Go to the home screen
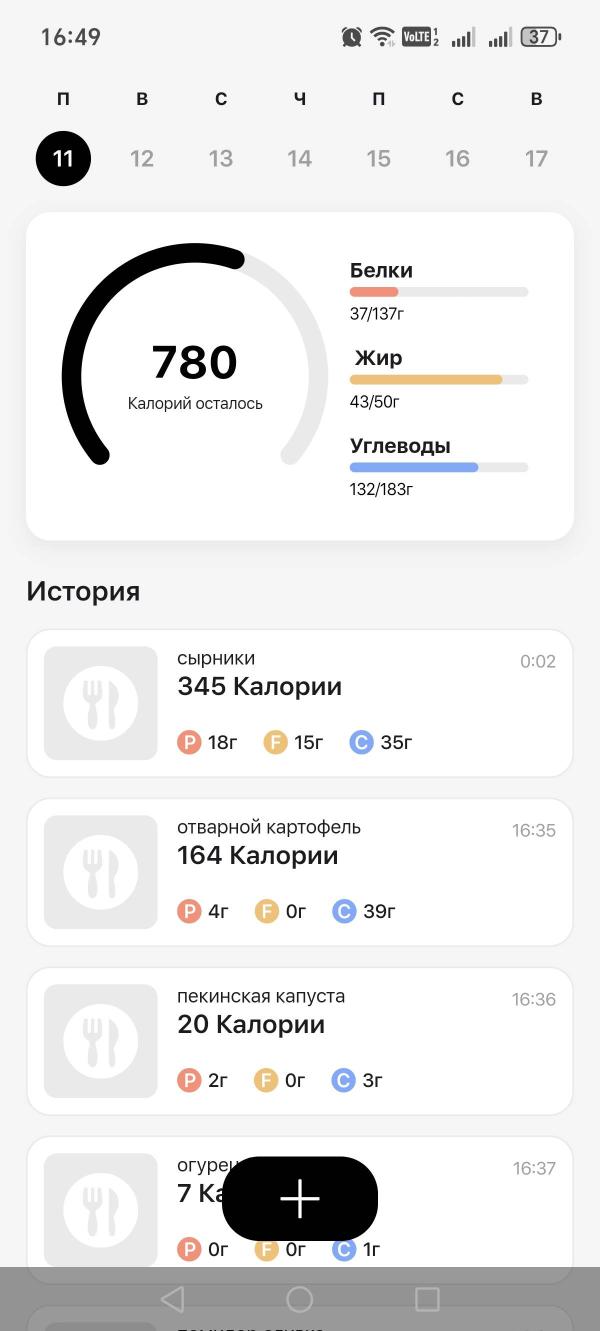Screen dimensions: 600x1331 (300, 1299)
